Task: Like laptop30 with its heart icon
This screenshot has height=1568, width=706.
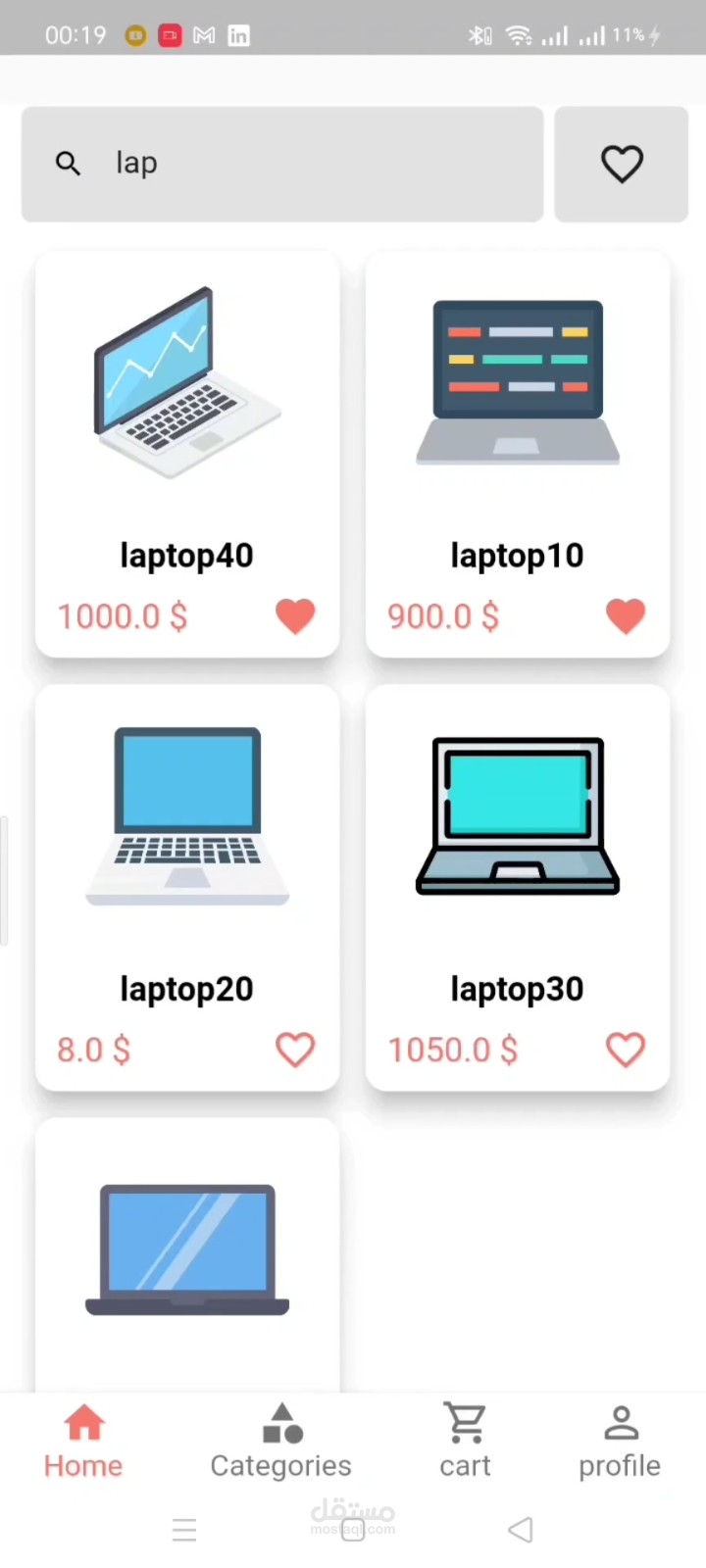Action: tap(626, 1050)
